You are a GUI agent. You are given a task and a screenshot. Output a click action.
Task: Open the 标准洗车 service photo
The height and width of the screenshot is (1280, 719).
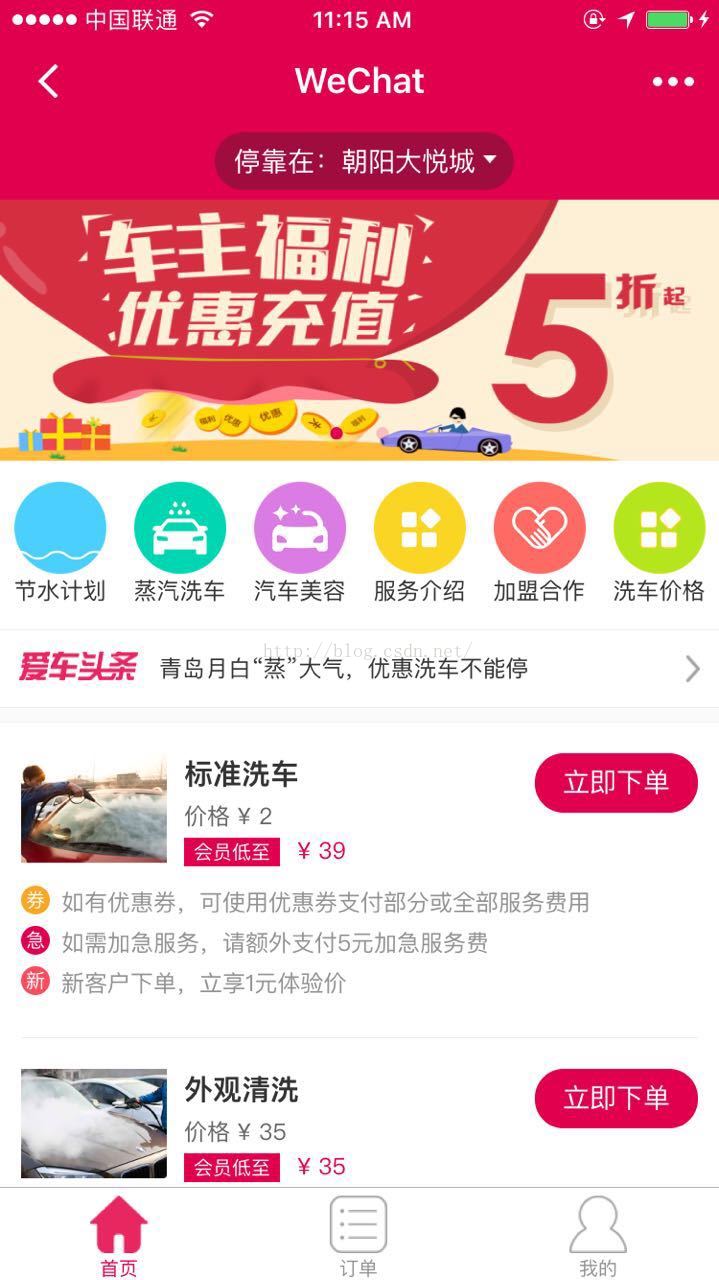point(94,810)
